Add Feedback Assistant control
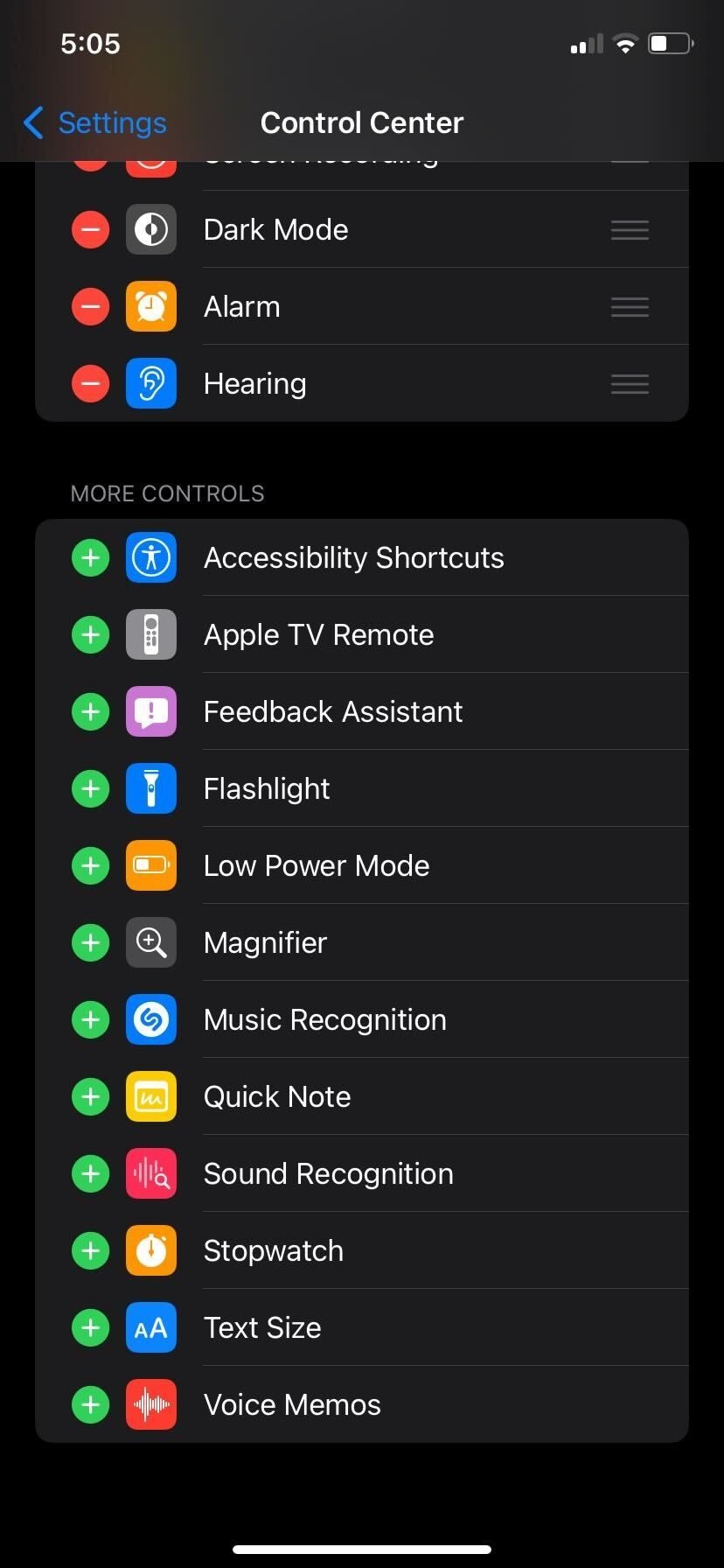Image resolution: width=724 pixels, height=1568 pixels. (x=90, y=711)
